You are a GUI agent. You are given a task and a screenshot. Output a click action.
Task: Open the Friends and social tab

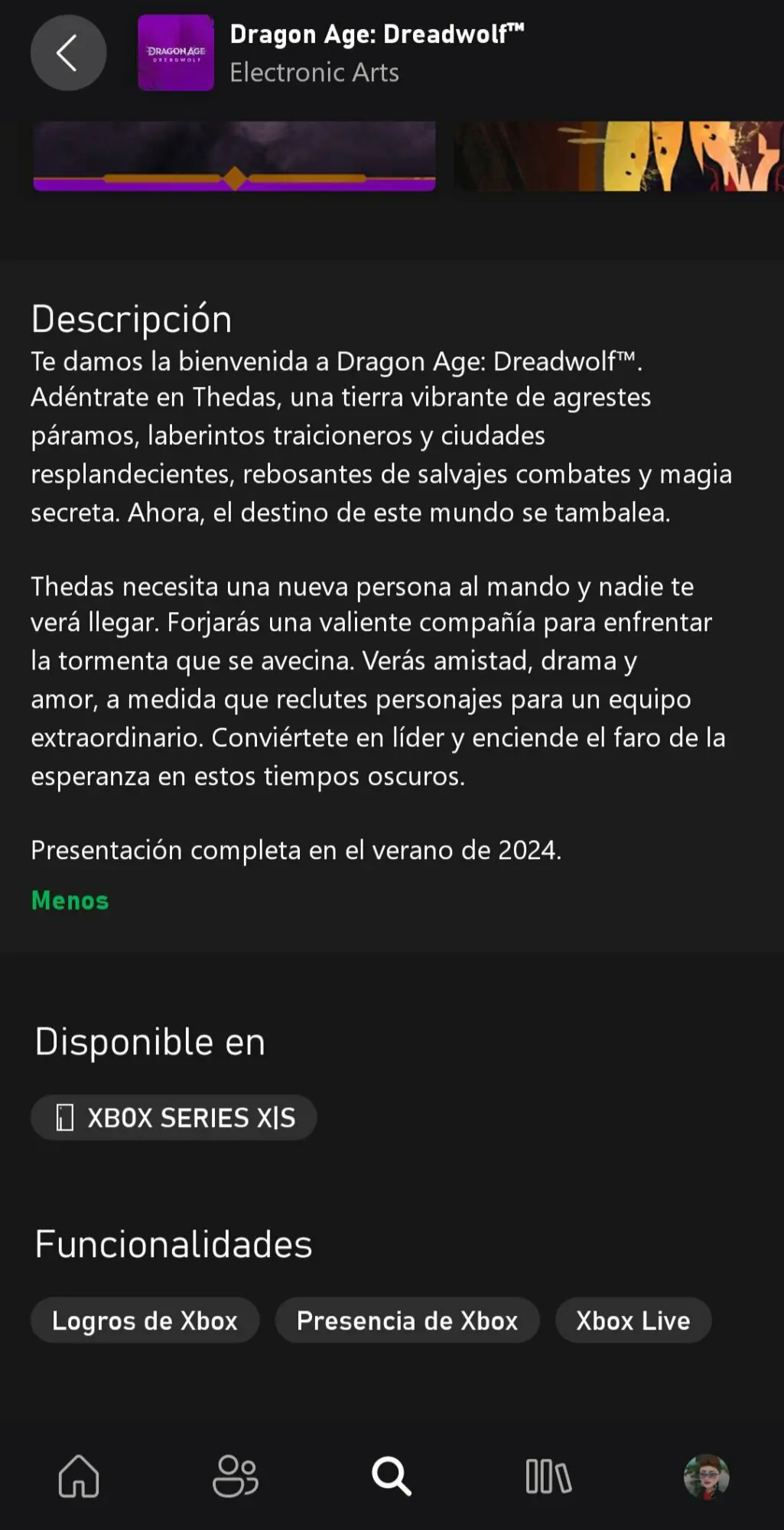[236, 1476]
